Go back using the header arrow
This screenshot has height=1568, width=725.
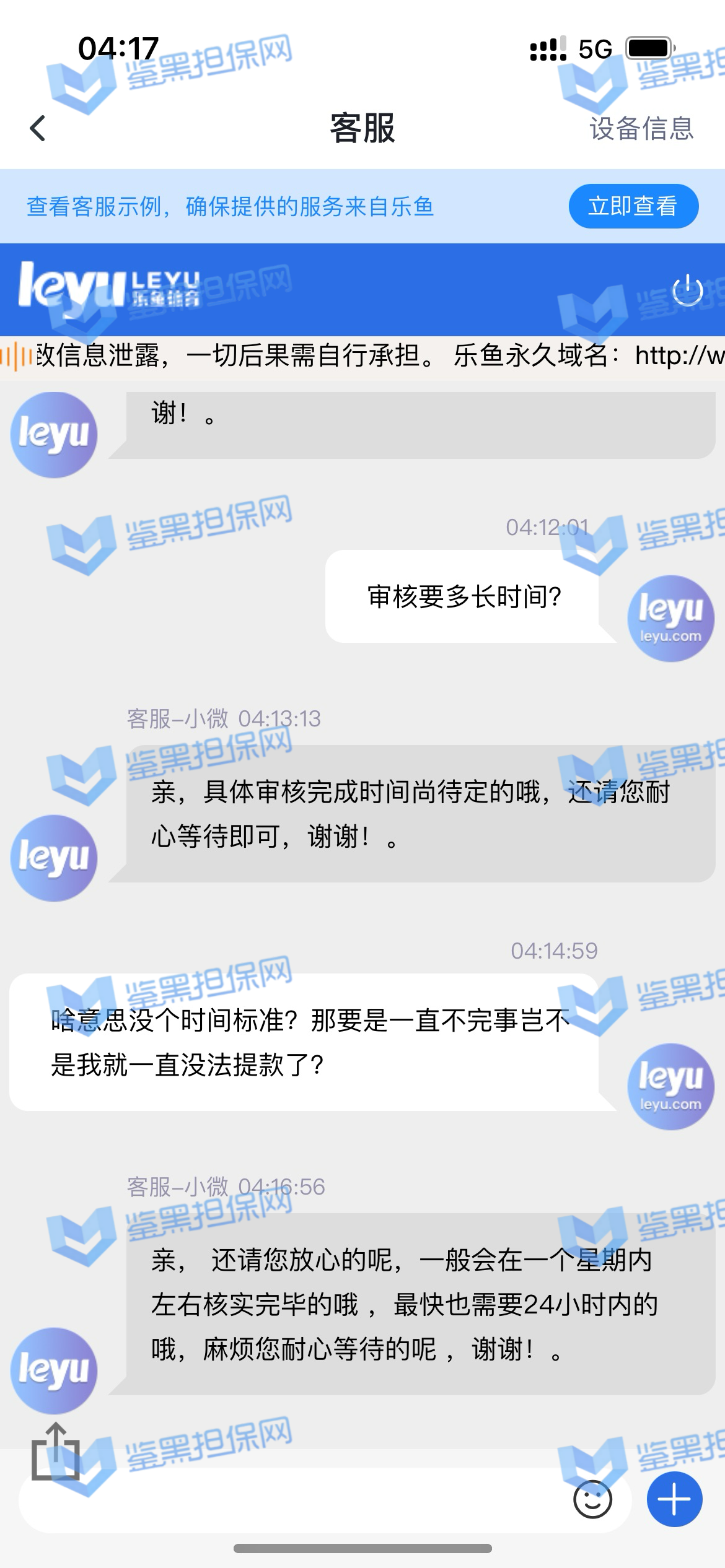coord(38,128)
